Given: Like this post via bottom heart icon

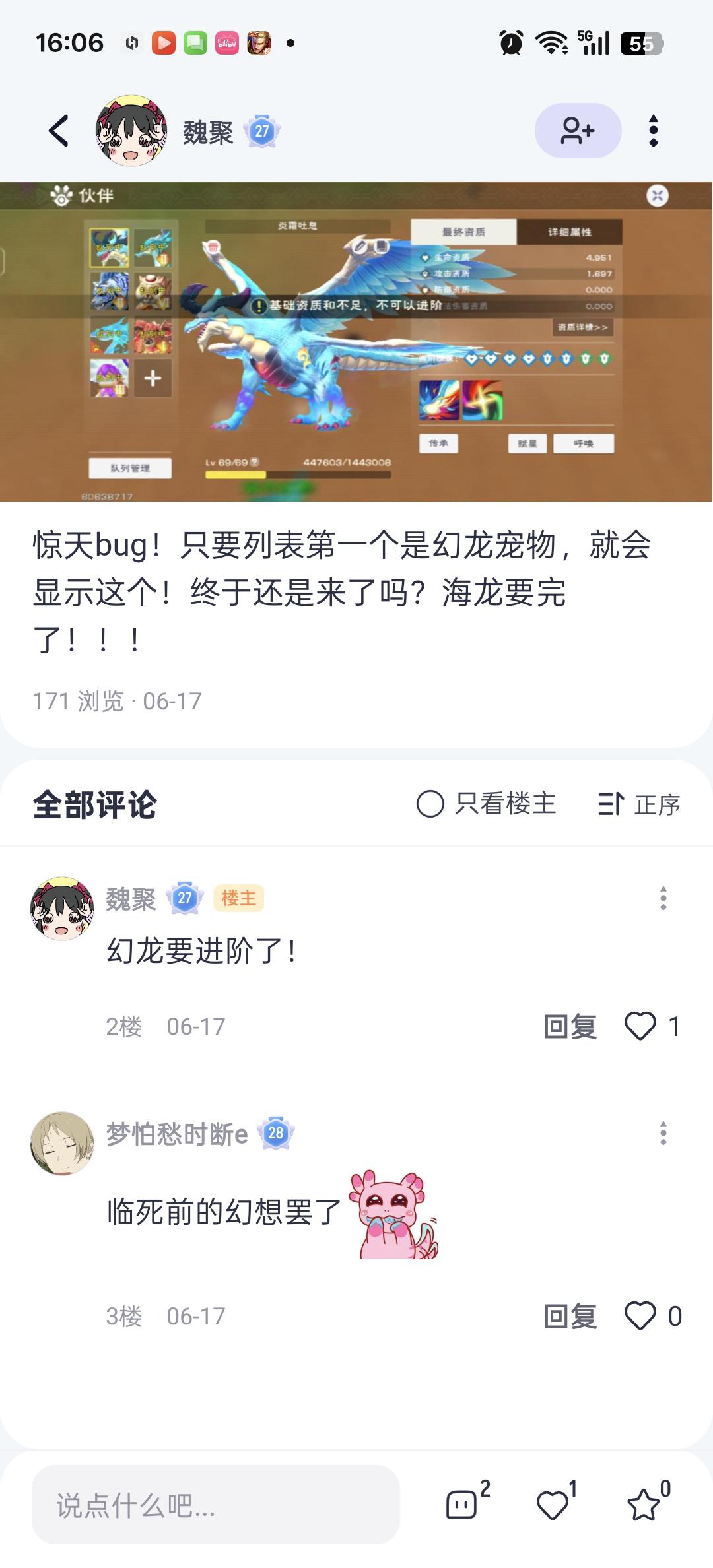Looking at the screenshot, I should (x=553, y=1505).
